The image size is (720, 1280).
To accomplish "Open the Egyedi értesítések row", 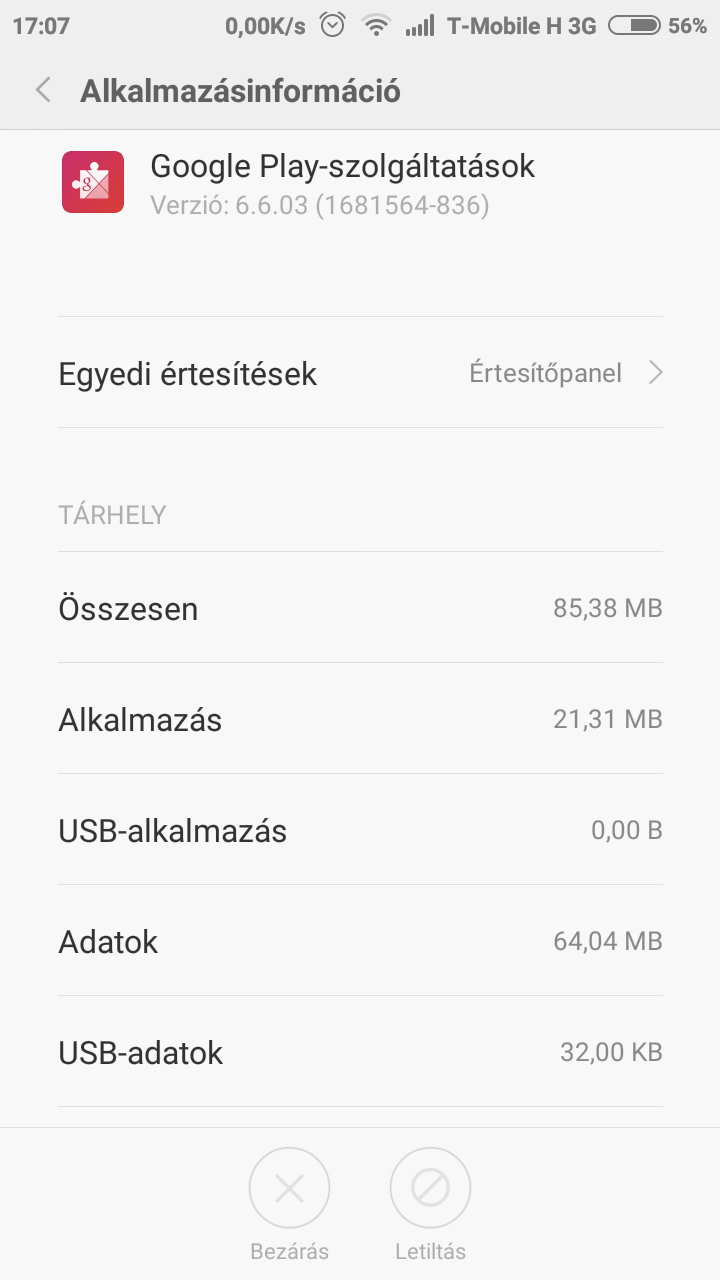I will 360,373.
